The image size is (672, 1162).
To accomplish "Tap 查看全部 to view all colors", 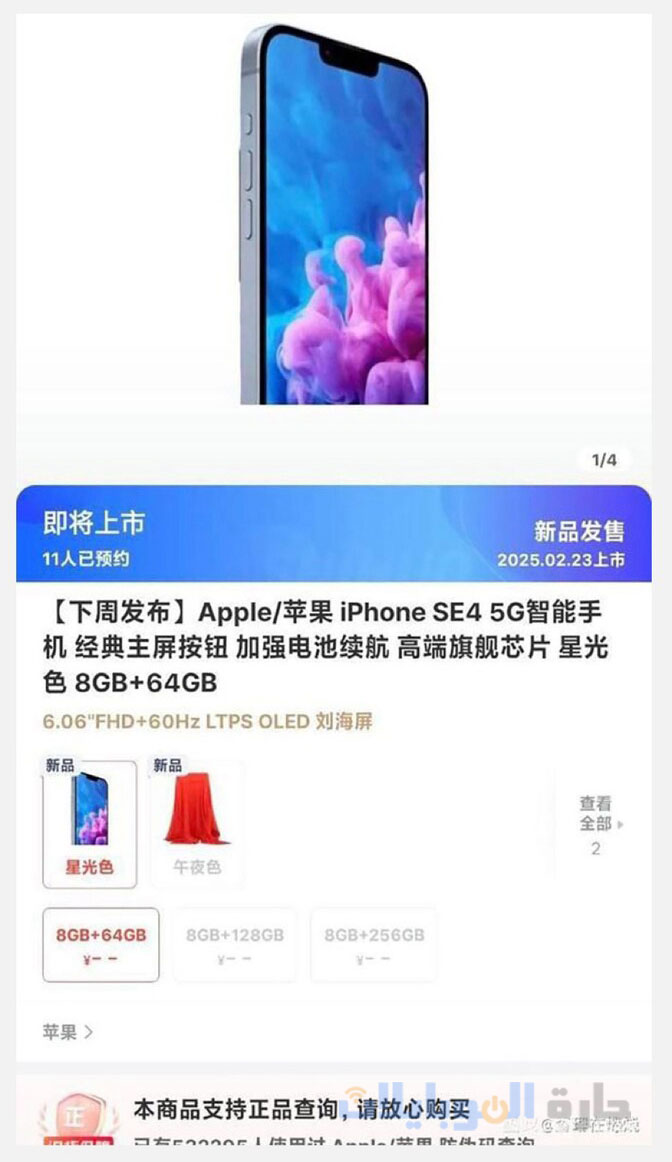I will click(597, 824).
